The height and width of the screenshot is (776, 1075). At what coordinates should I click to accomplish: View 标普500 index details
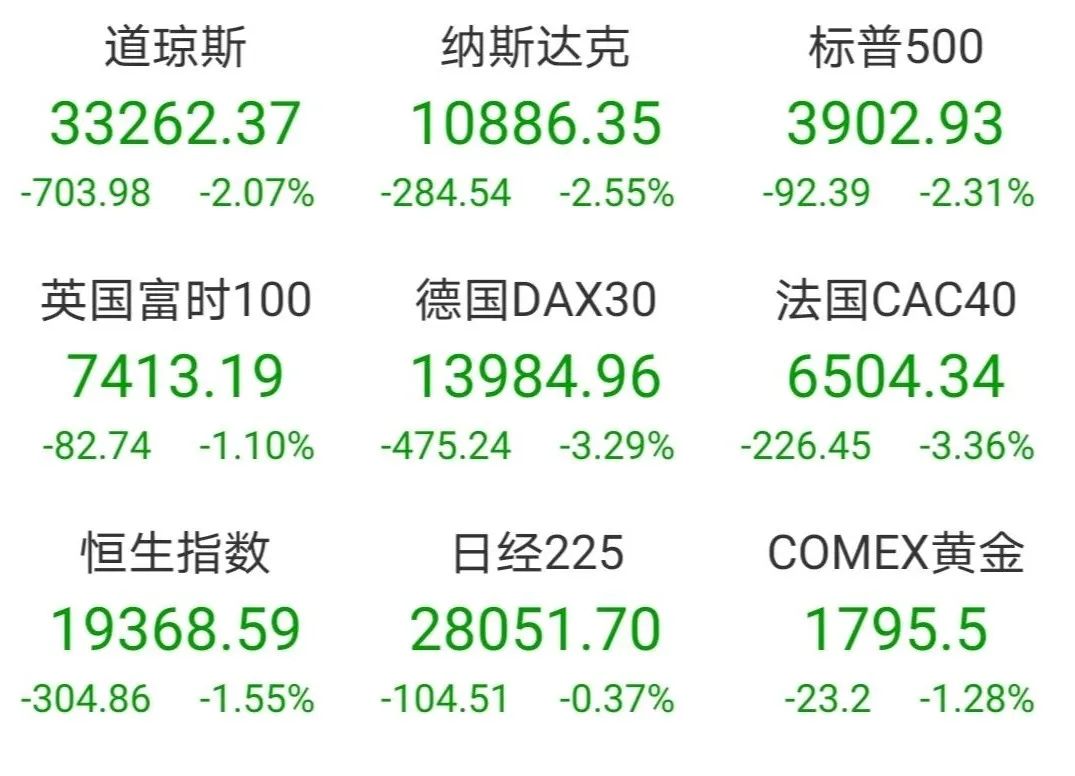[x=895, y=123]
